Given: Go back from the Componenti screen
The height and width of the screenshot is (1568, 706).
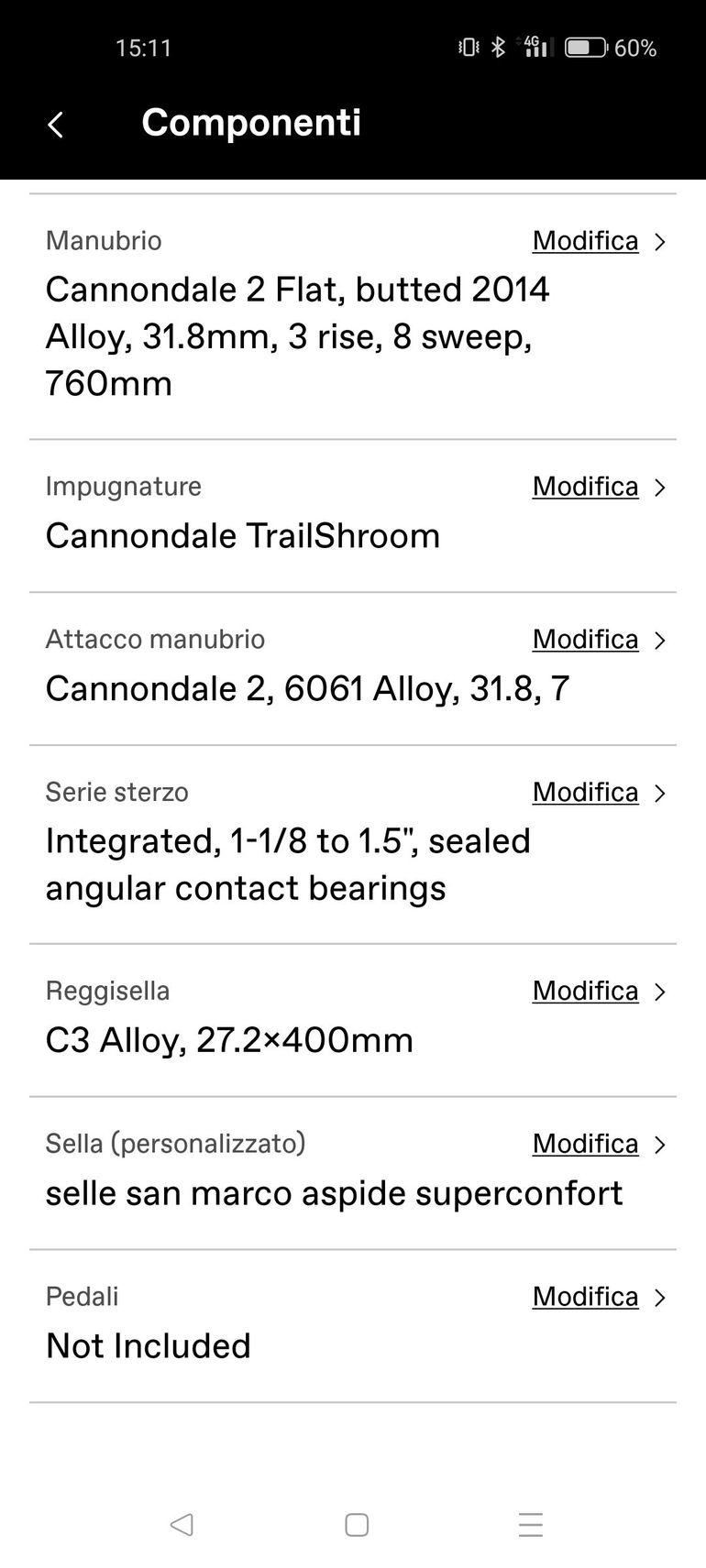Looking at the screenshot, I should pyautogui.click(x=56, y=125).
